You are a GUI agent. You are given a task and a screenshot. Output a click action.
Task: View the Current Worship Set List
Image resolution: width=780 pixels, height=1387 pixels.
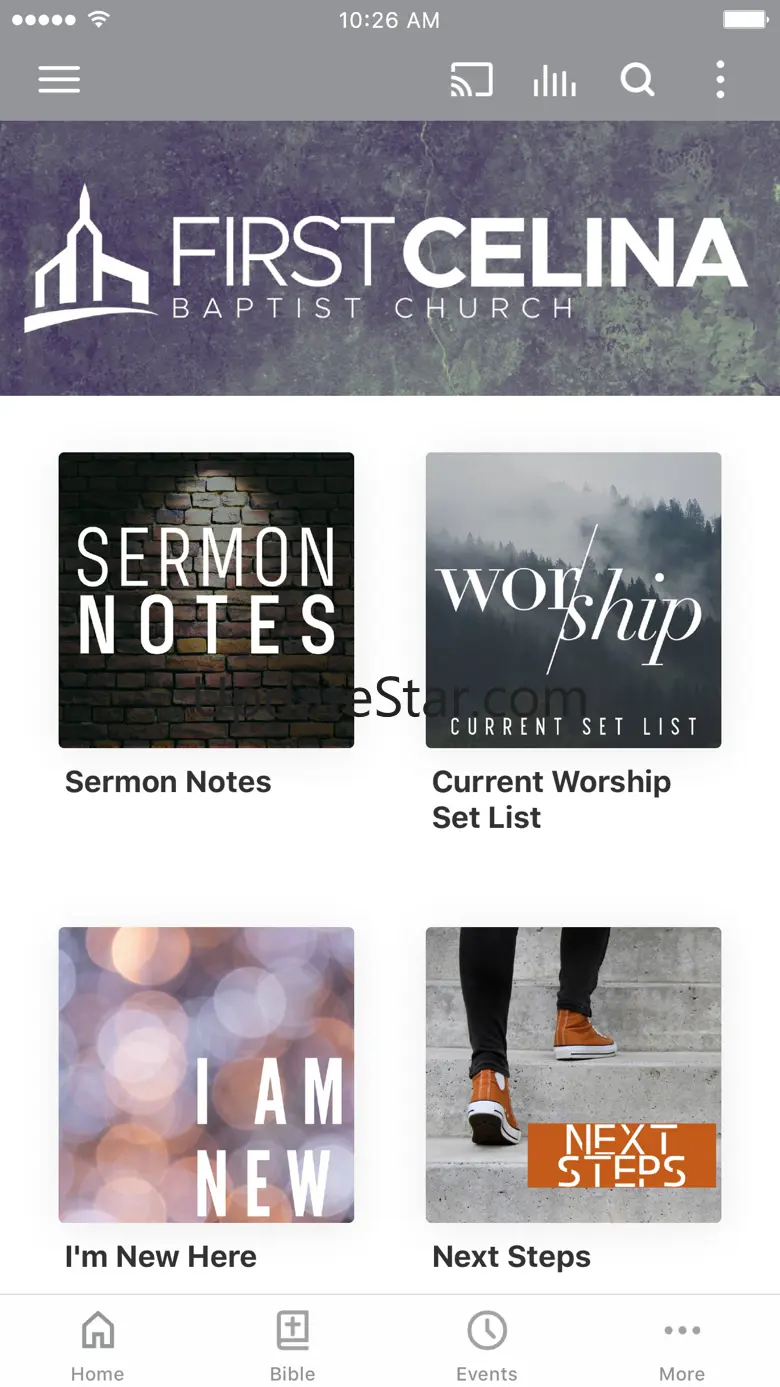coord(573,600)
